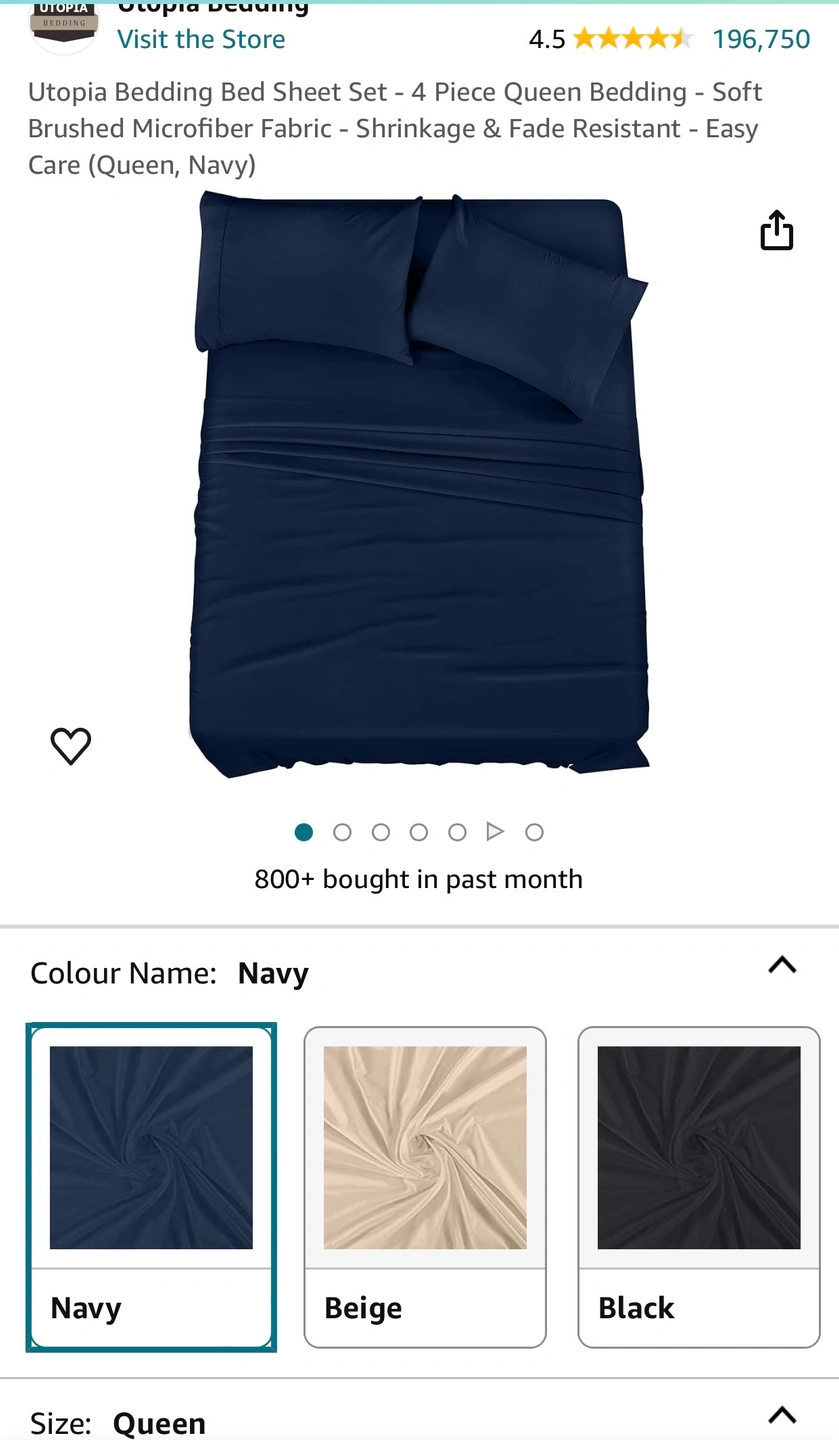This screenshot has width=839, height=1440.
Task: Open the main product image
Action: pos(419,487)
